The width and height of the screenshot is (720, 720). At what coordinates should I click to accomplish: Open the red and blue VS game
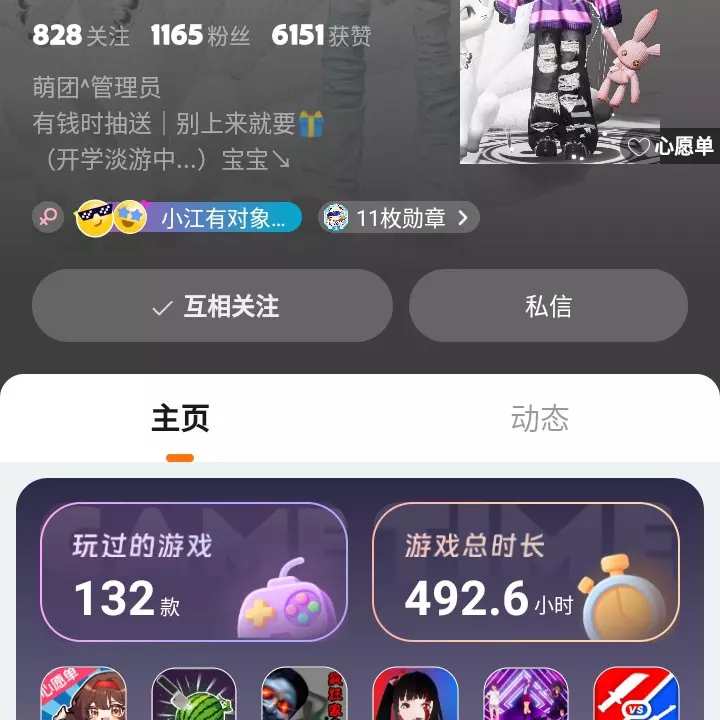[x=636, y=696]
